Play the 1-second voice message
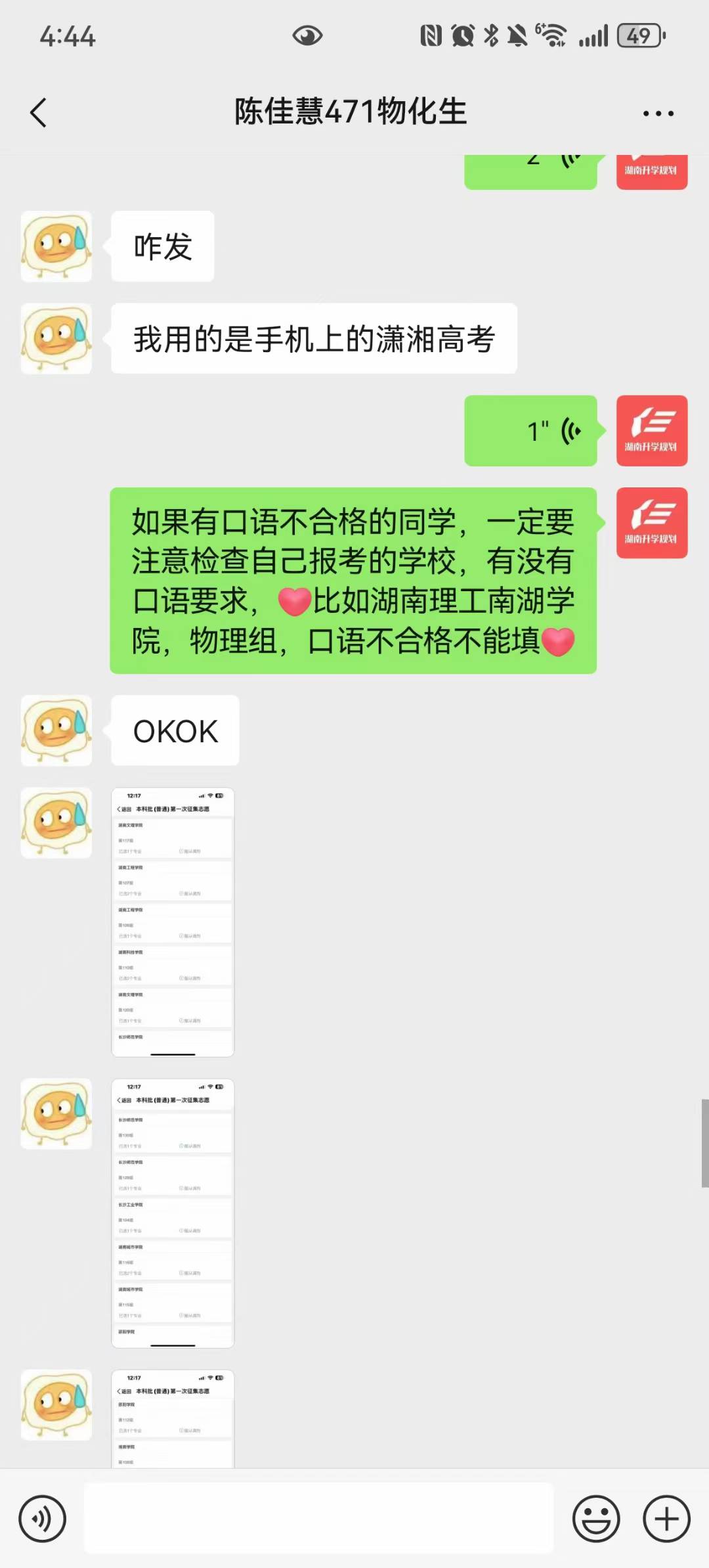 [x=530, y=431]
